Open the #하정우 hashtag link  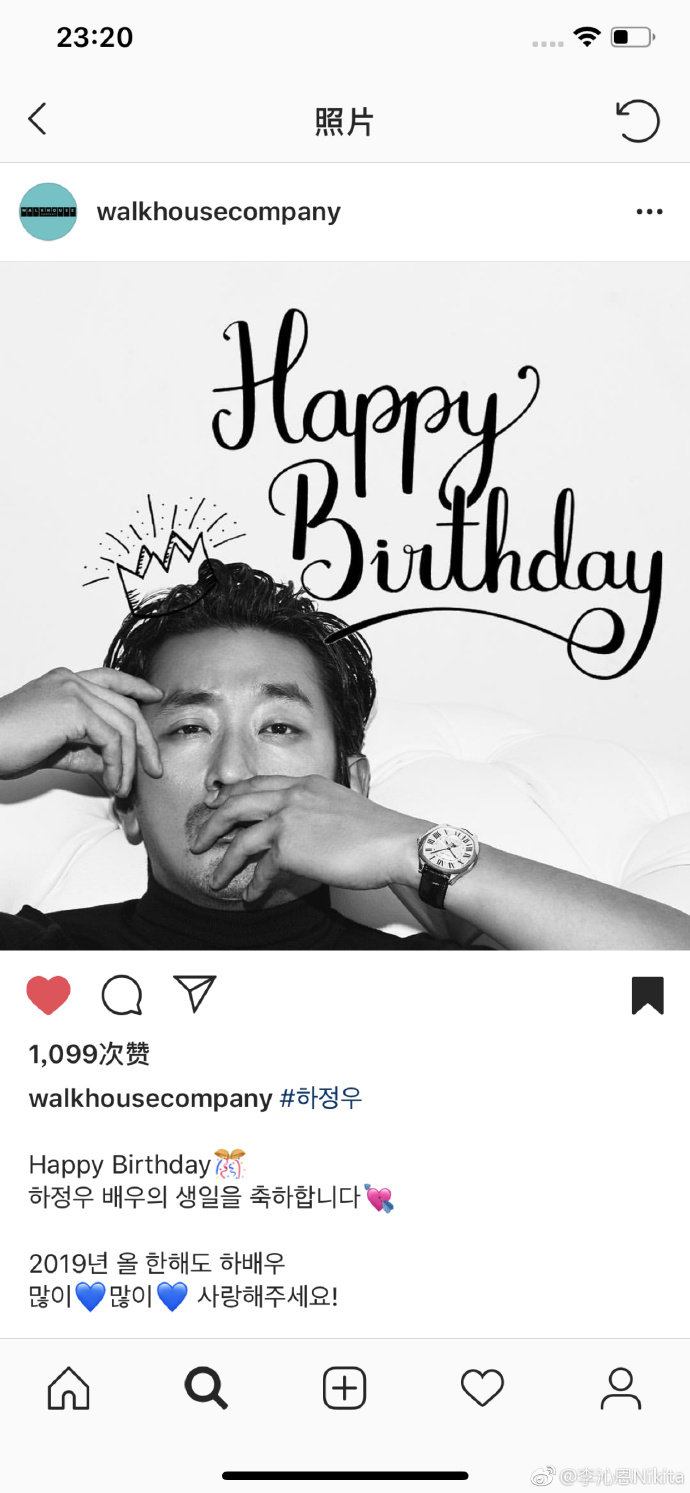[x=320, y=1098]
